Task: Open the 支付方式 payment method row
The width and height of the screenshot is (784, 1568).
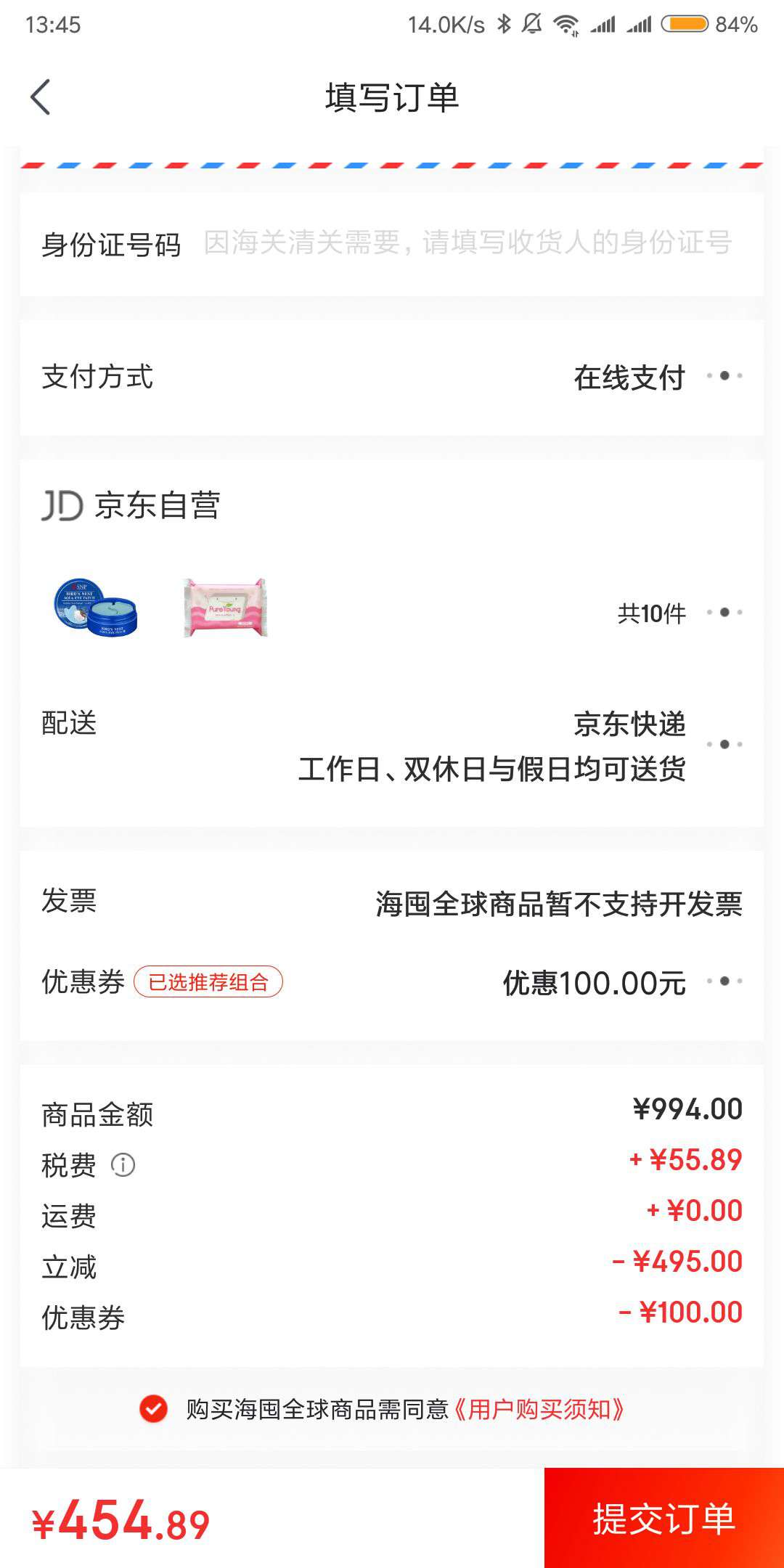Action: click(x=392, y=377)
